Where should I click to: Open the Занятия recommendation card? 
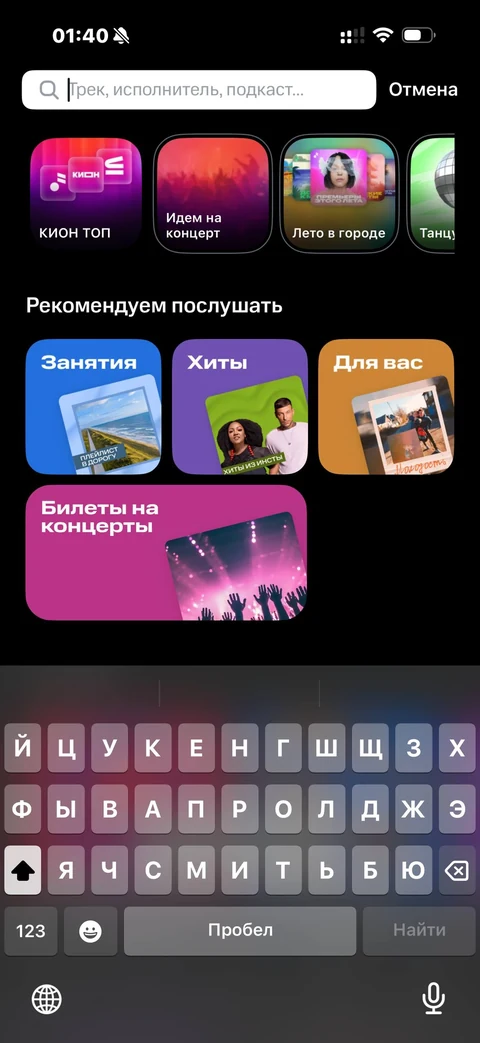pos(93,406)
